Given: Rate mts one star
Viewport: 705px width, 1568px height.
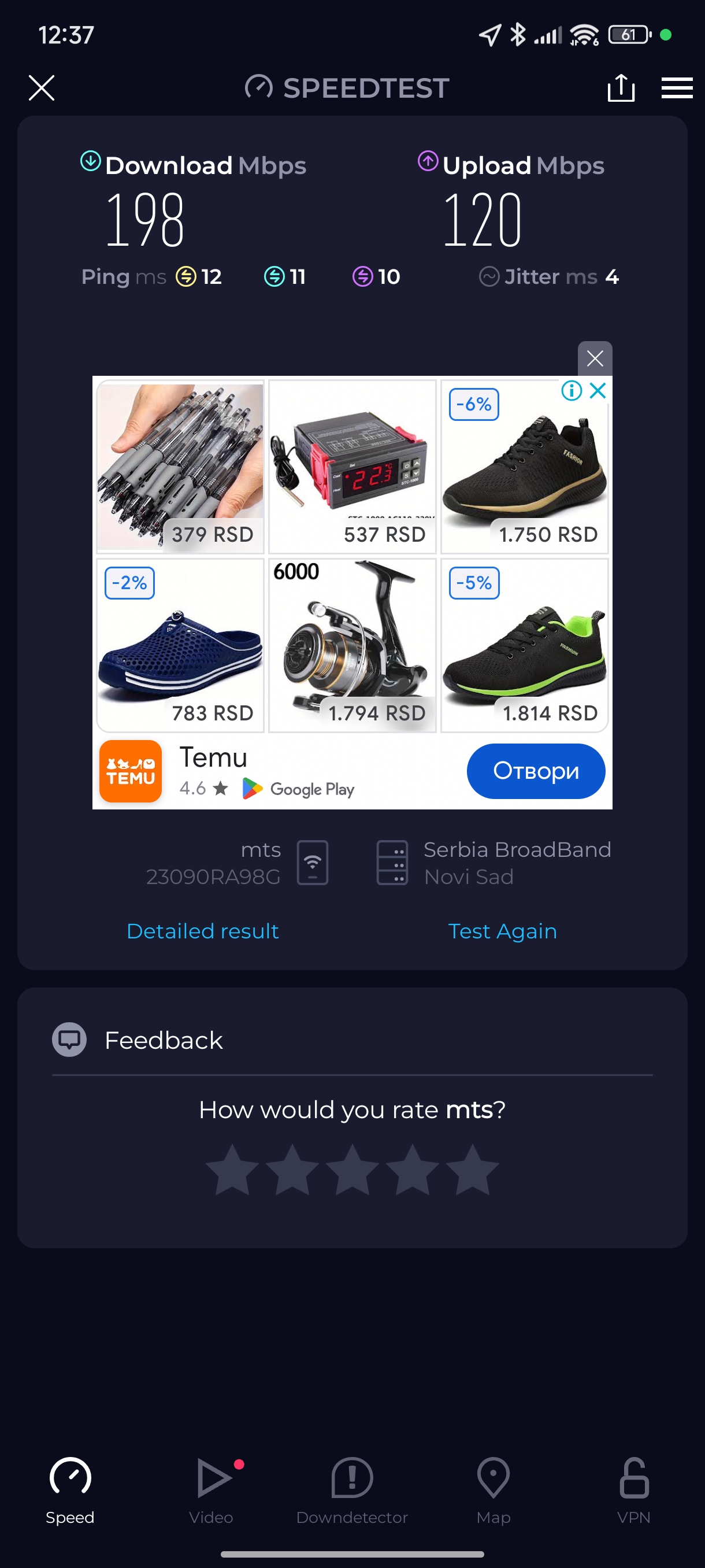Looking at the screenshot, I should [x=232, y=1169].
